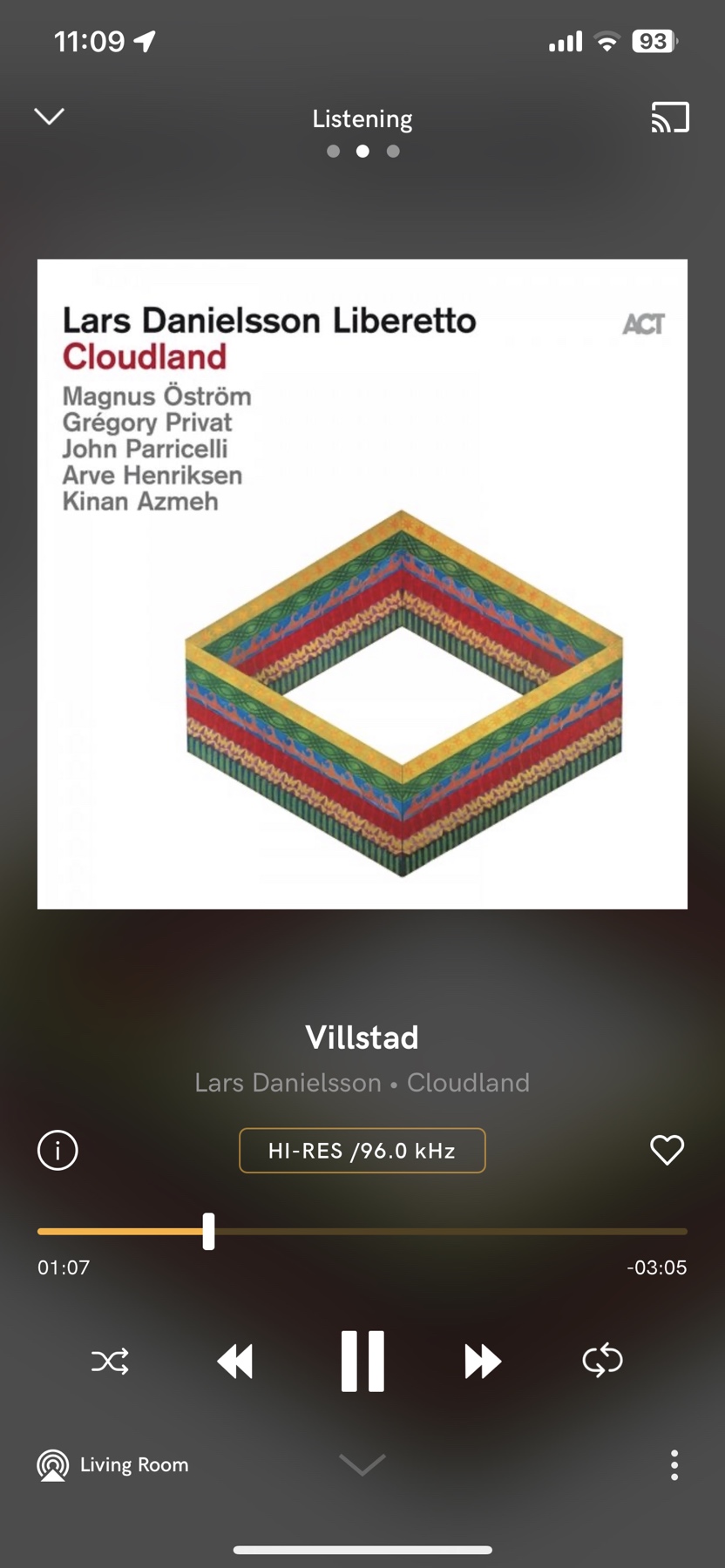Skip back to the previous track
The width and height of the screenshot is (725, 1568).
[235, 1361]
